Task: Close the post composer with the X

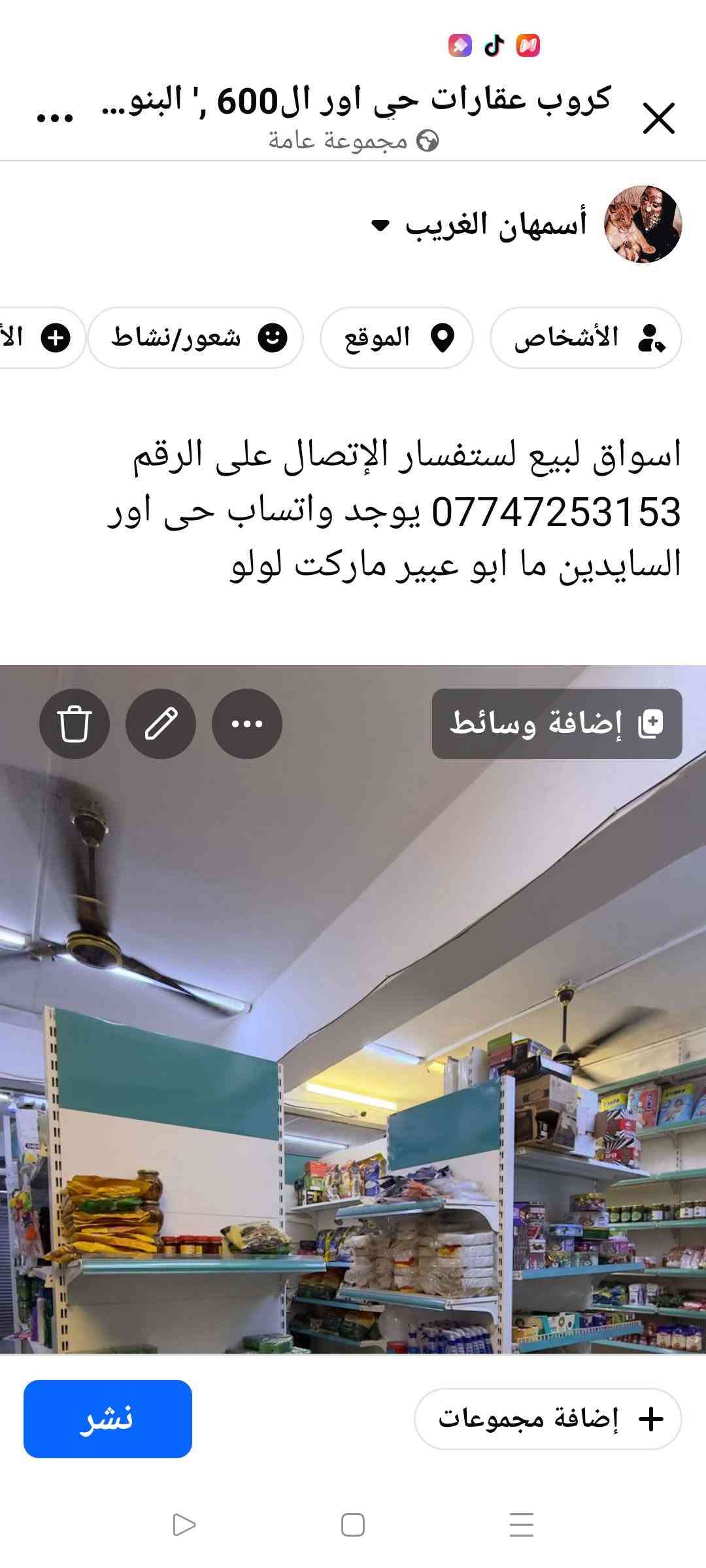Action: (x=658, y=118)
